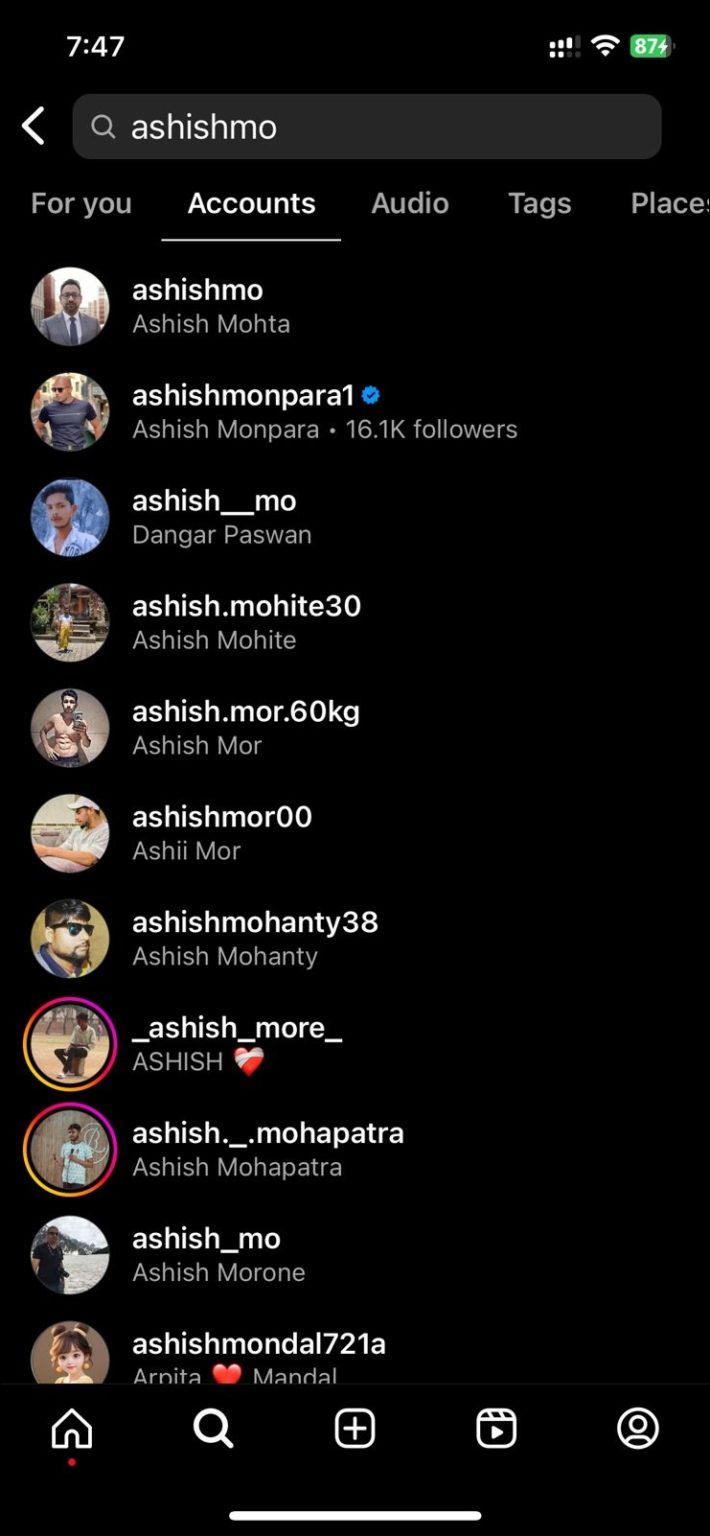Open verified account ashishmonpara1
The image size is (710, 1536).
pyautogui.click(x=245, y=411)
